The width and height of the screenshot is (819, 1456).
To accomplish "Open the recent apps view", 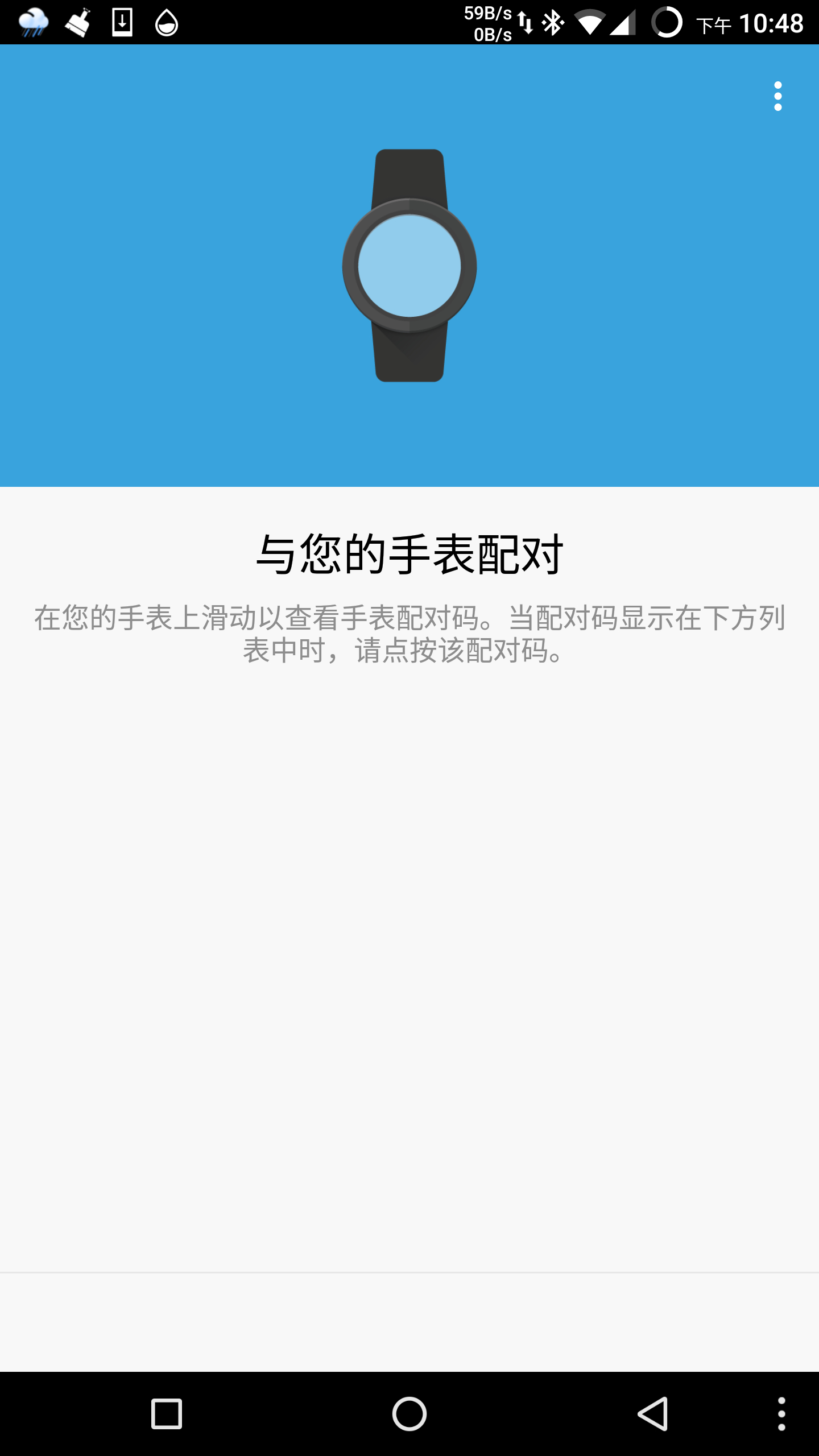I will 167,1413.
